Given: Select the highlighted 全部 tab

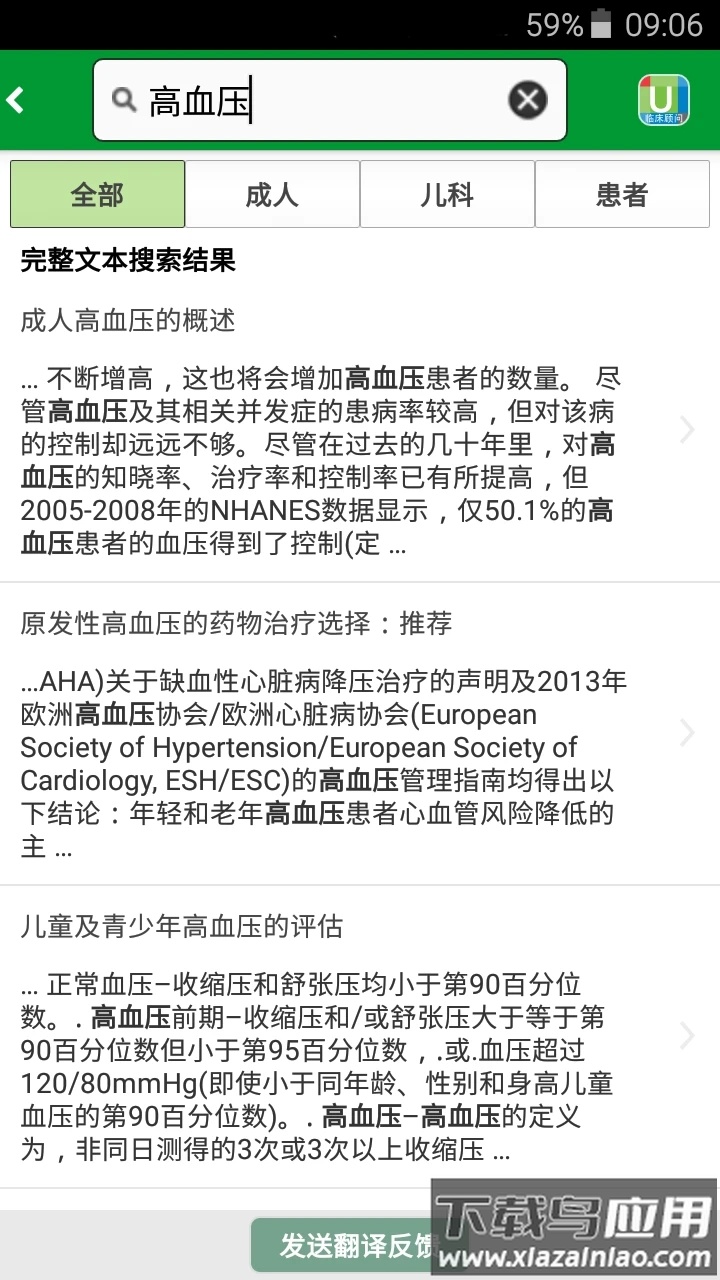Looking at the screenshot, I should pyautogui.click(x=97, y=195).
